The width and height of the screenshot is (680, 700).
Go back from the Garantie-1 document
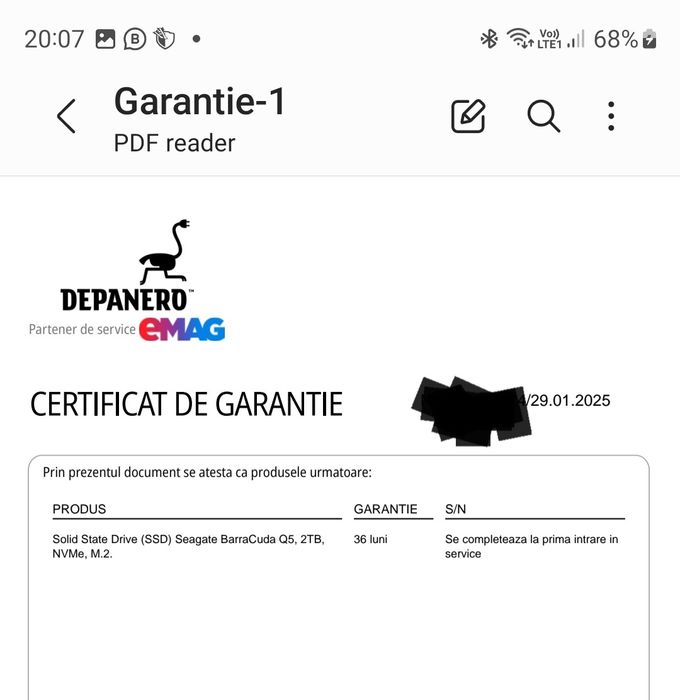pos(66,117)
